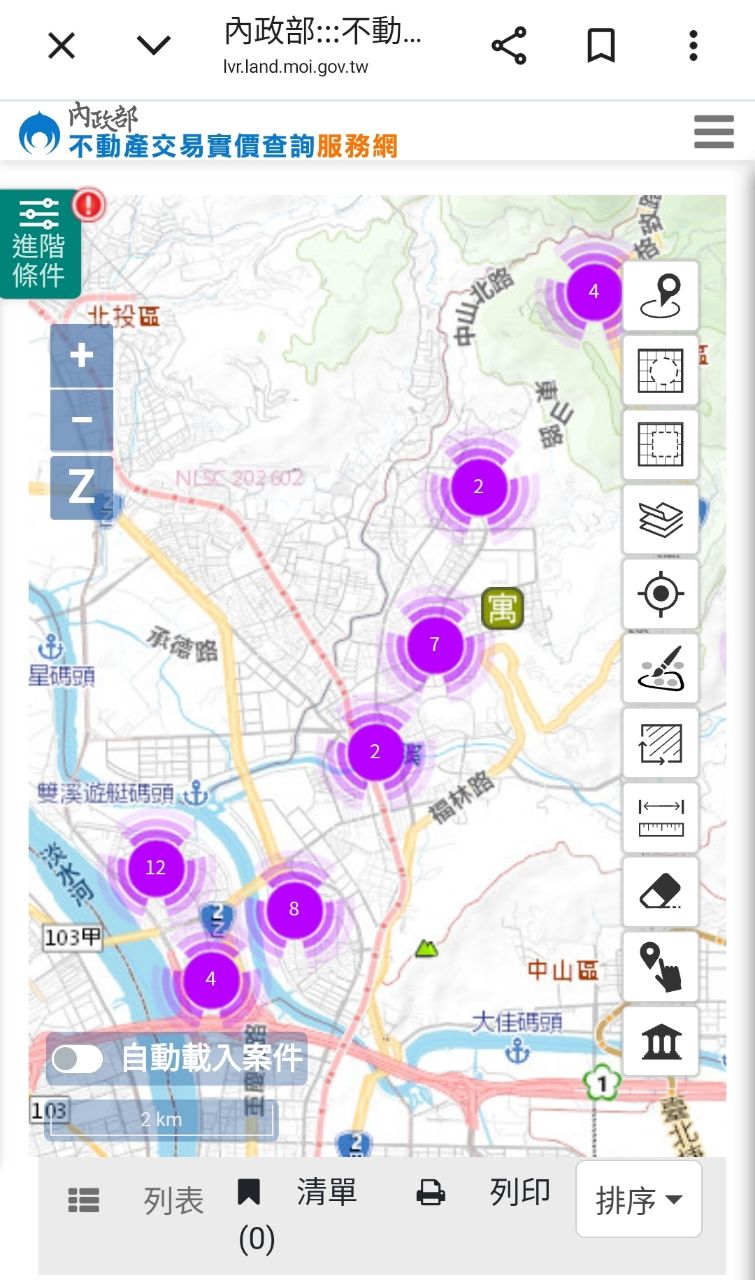This screenshot has height=1280, width=755.
Task: Open the cluster marker showing 7
Action: coord(434,645)
